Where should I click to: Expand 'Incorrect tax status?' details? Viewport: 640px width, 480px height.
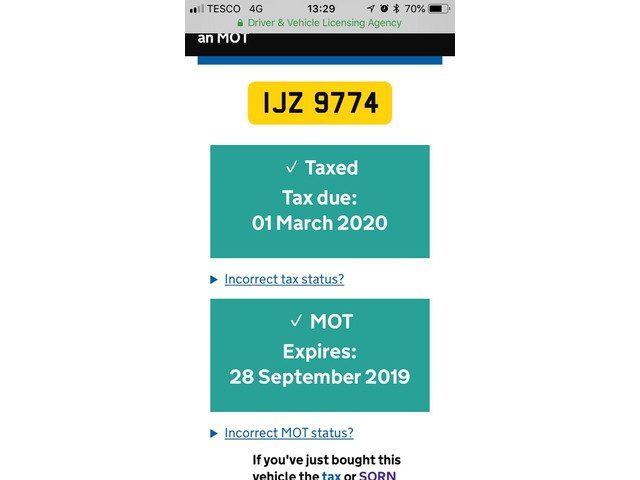tap(284, 279)
